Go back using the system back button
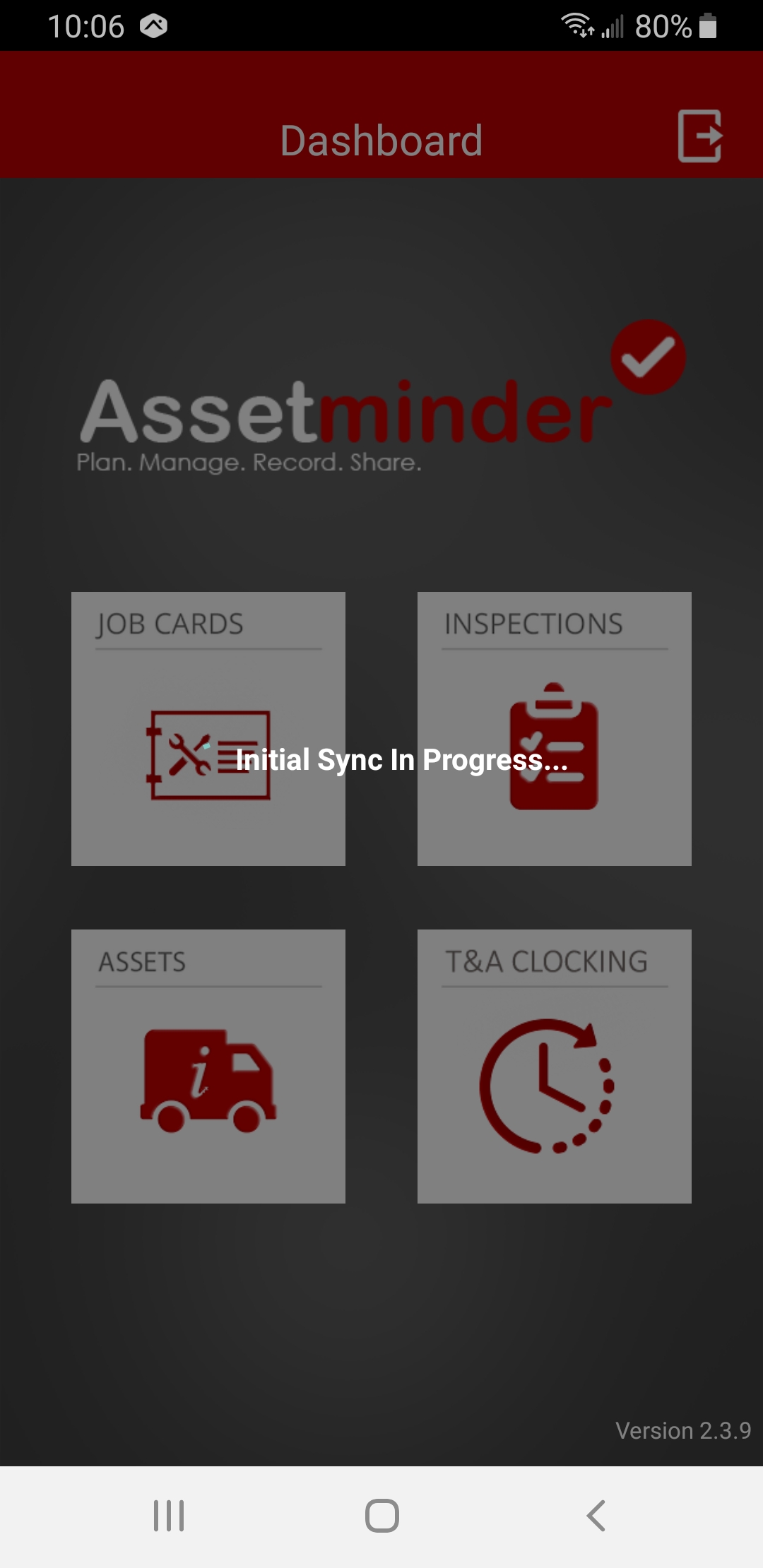The height and width of the screenshot is (1568, 763). pyautogui.click(x=596, y=1516)
